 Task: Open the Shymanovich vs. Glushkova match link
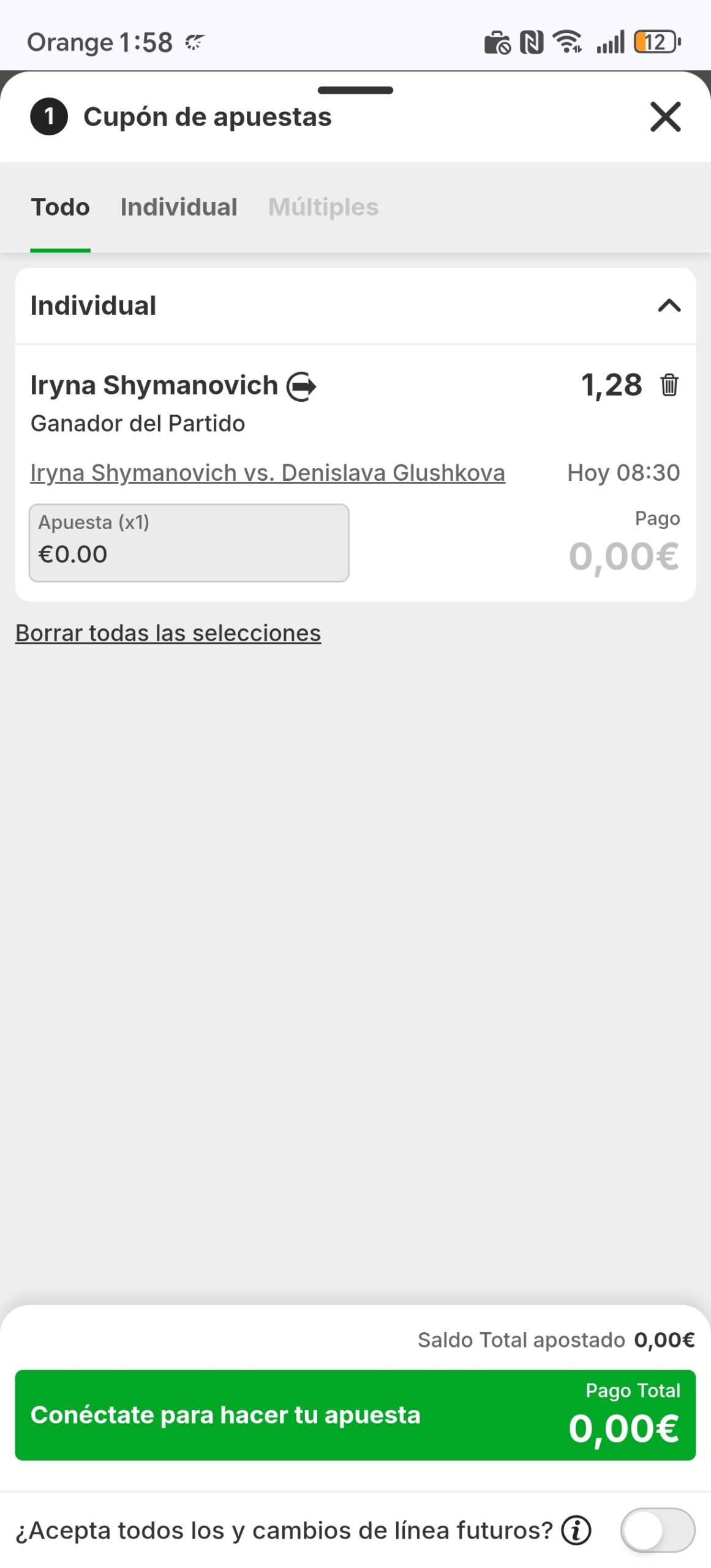click(268, 473)
